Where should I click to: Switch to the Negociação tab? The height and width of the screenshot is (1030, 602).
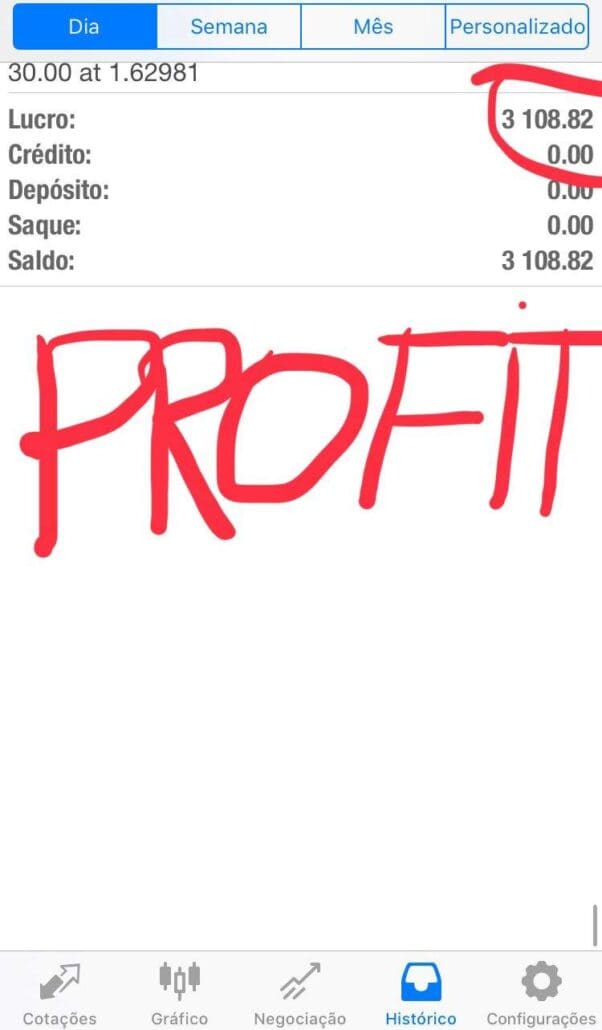click(300, 993)
